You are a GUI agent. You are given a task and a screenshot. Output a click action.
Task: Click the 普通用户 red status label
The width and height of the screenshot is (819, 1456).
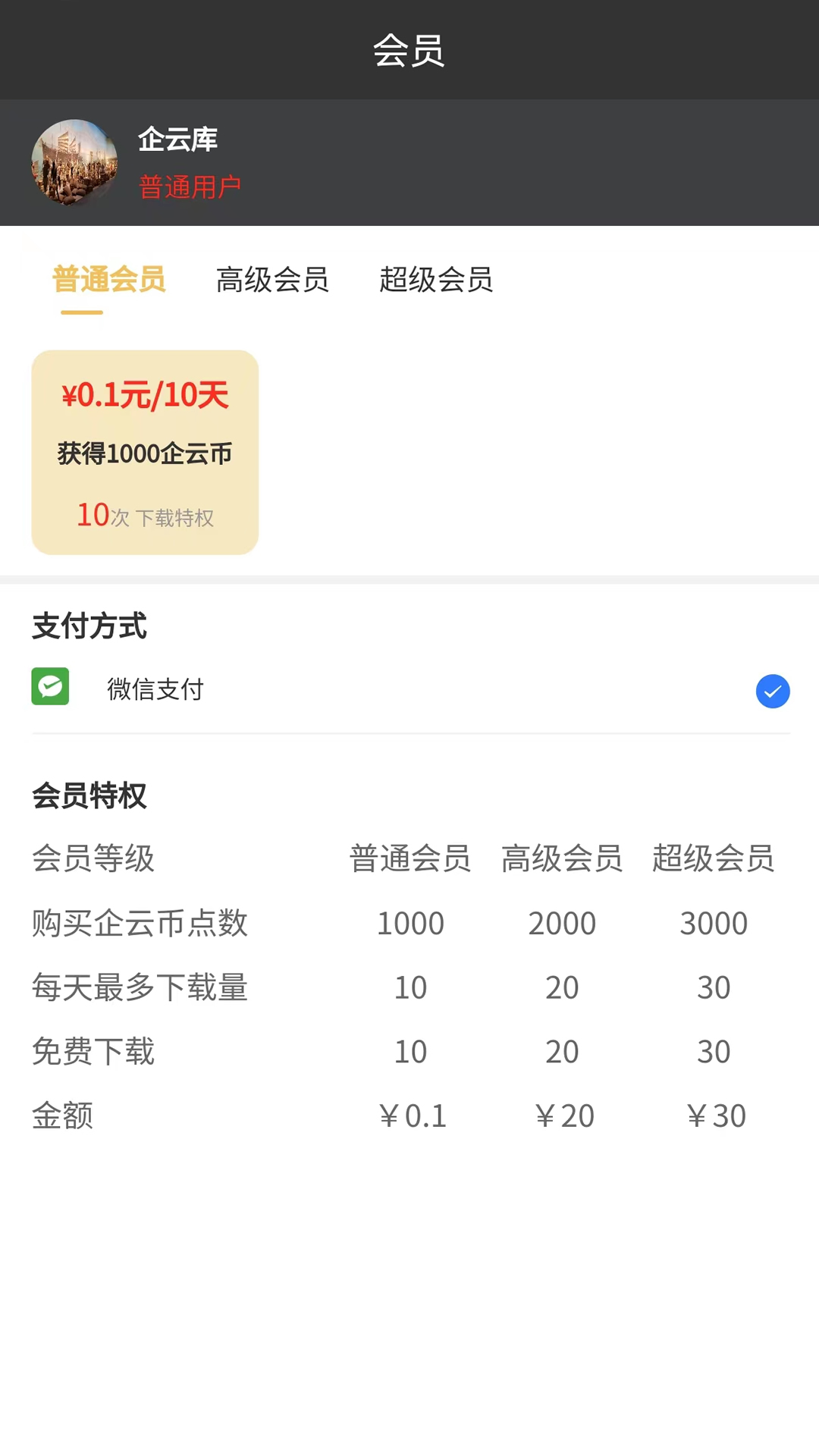click(190, 185)
